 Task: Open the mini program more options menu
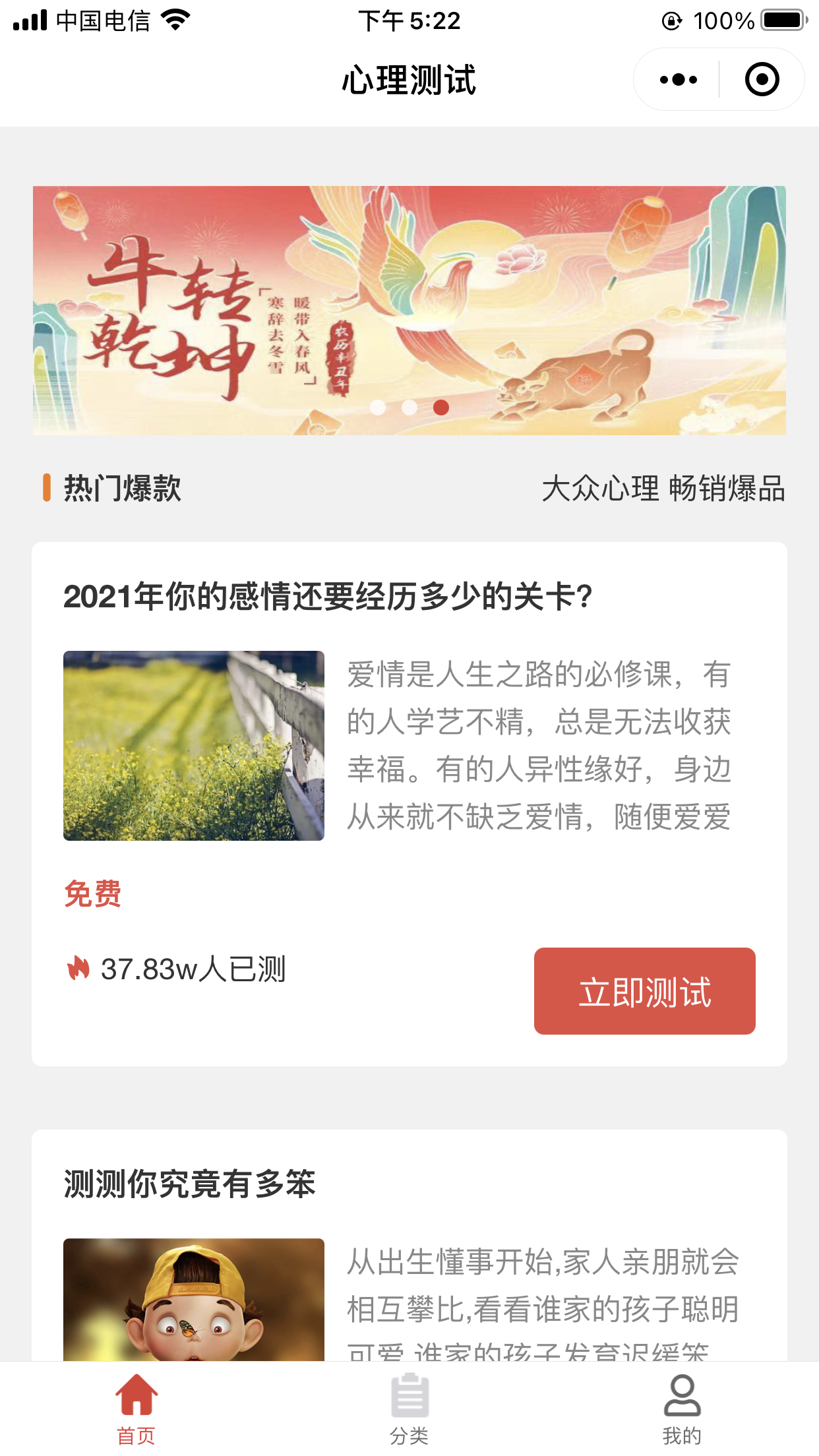[678, 80]
